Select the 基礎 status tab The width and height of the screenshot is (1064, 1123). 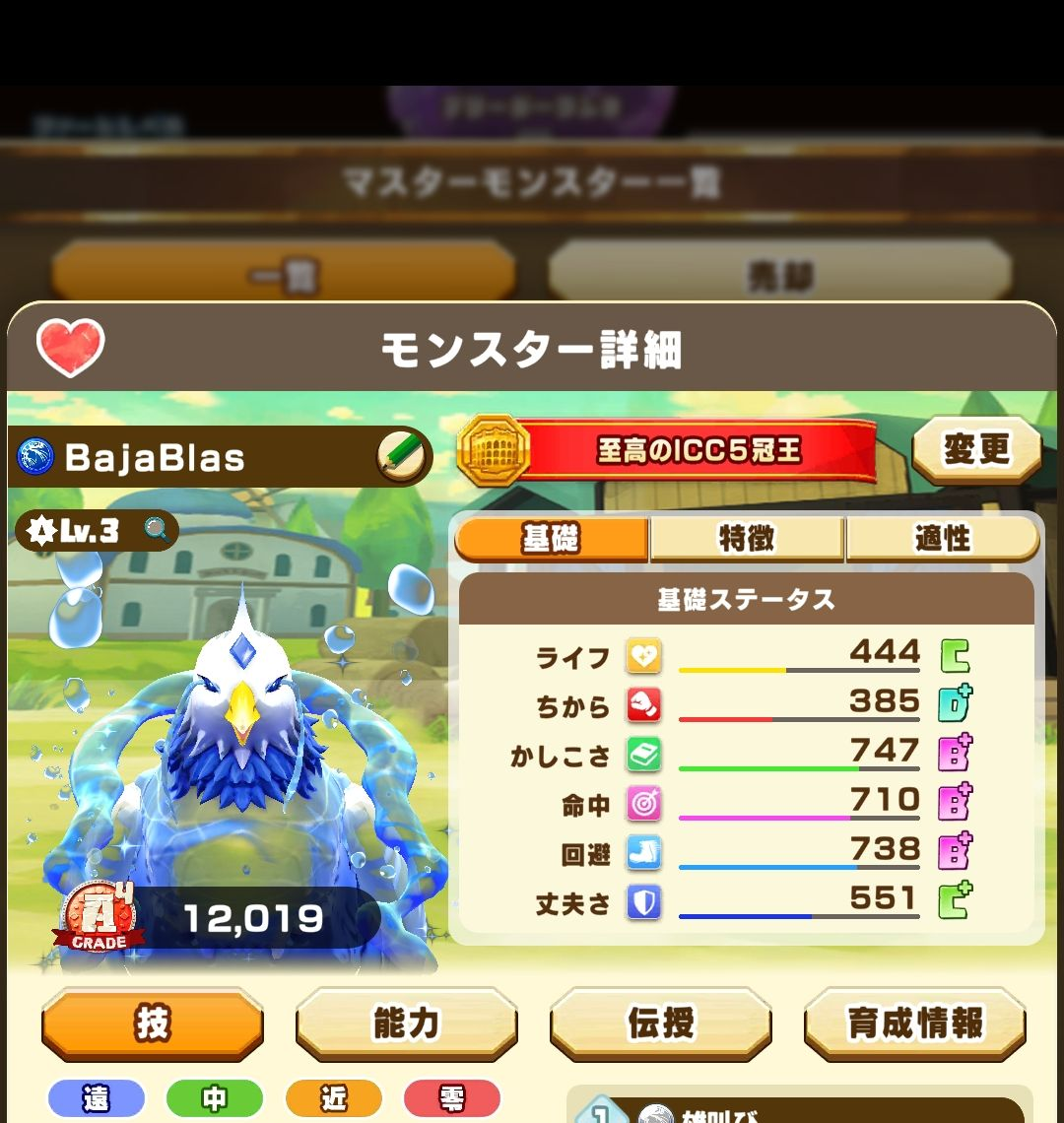[x=551, y=539]
